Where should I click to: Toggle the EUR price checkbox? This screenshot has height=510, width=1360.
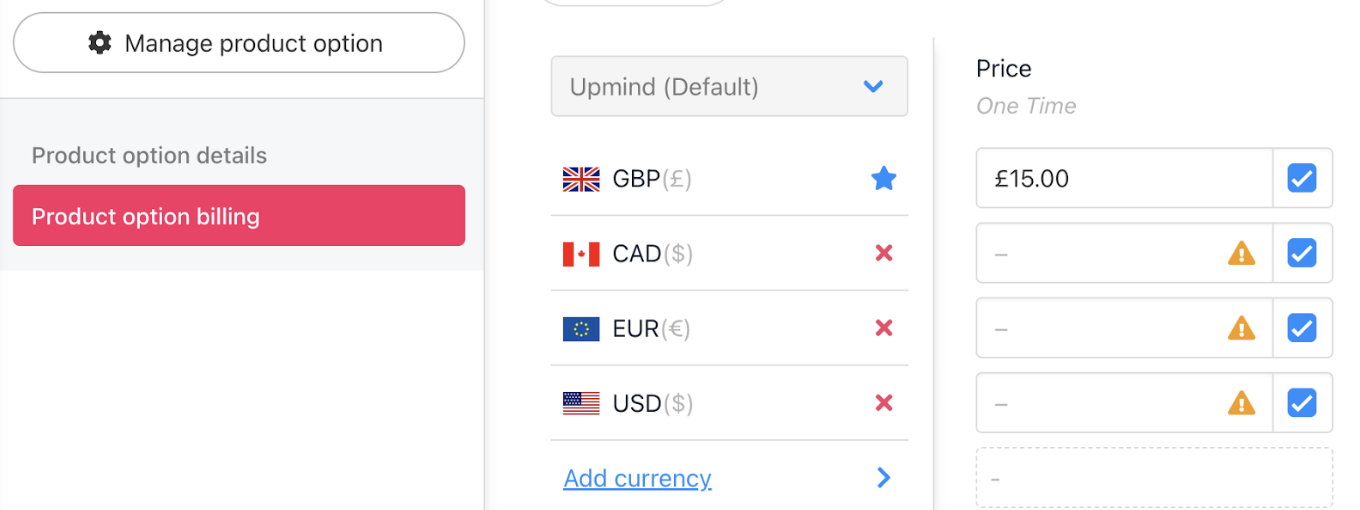click(1301, 328)
